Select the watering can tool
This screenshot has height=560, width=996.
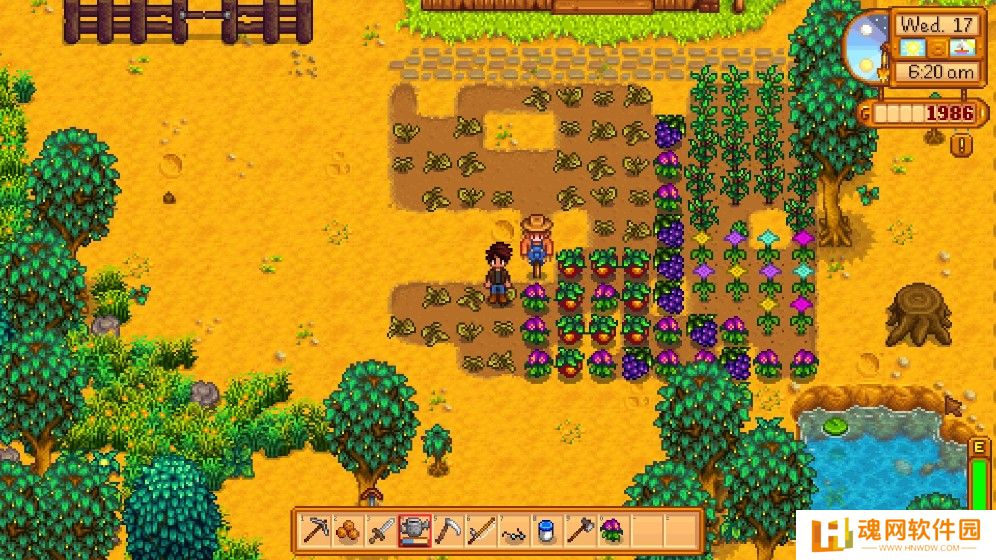pos(415,530)
